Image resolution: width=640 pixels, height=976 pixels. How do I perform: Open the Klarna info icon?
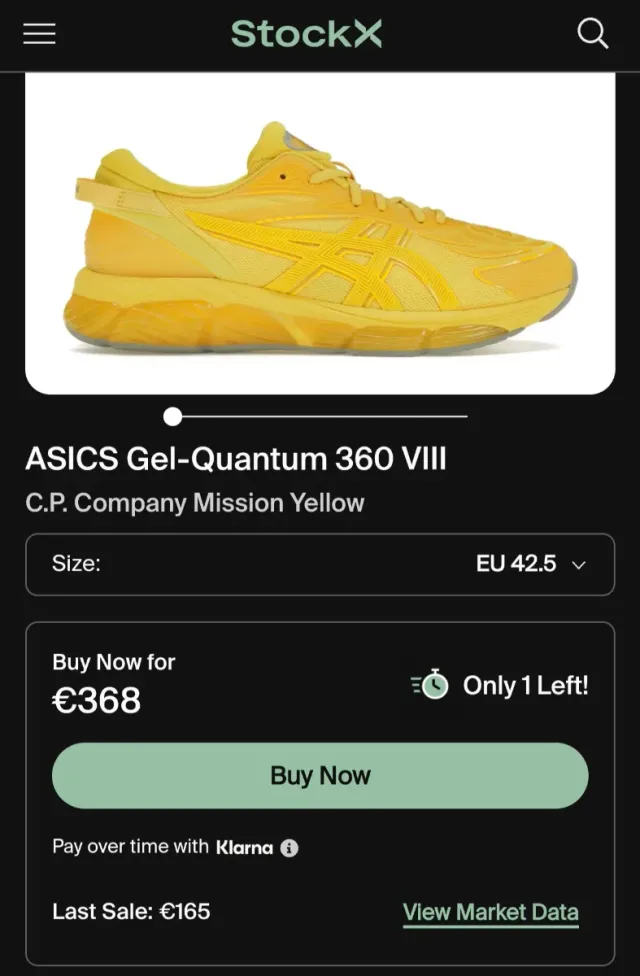click(289, 848)
